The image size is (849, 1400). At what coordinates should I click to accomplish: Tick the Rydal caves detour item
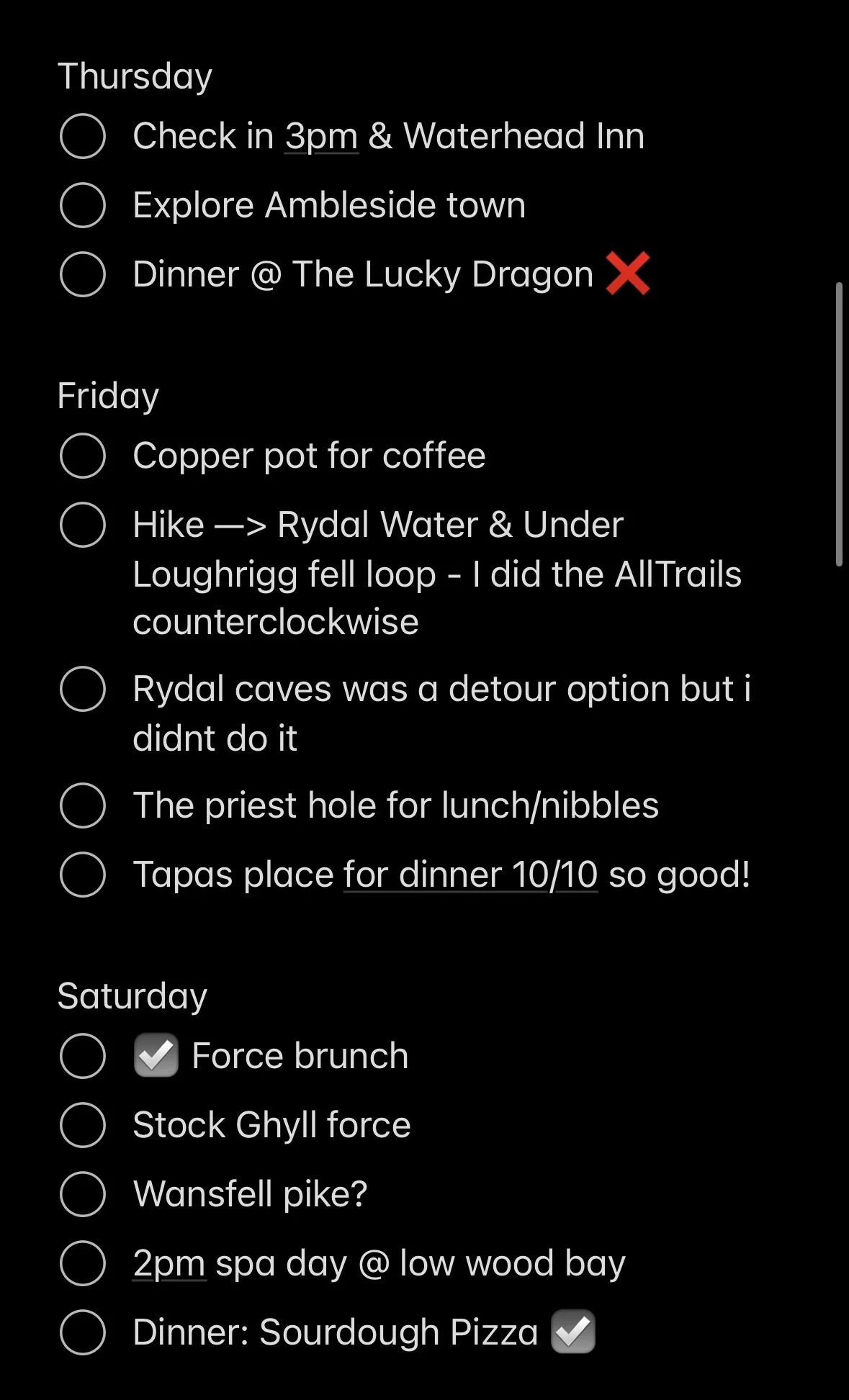[83, 689]
